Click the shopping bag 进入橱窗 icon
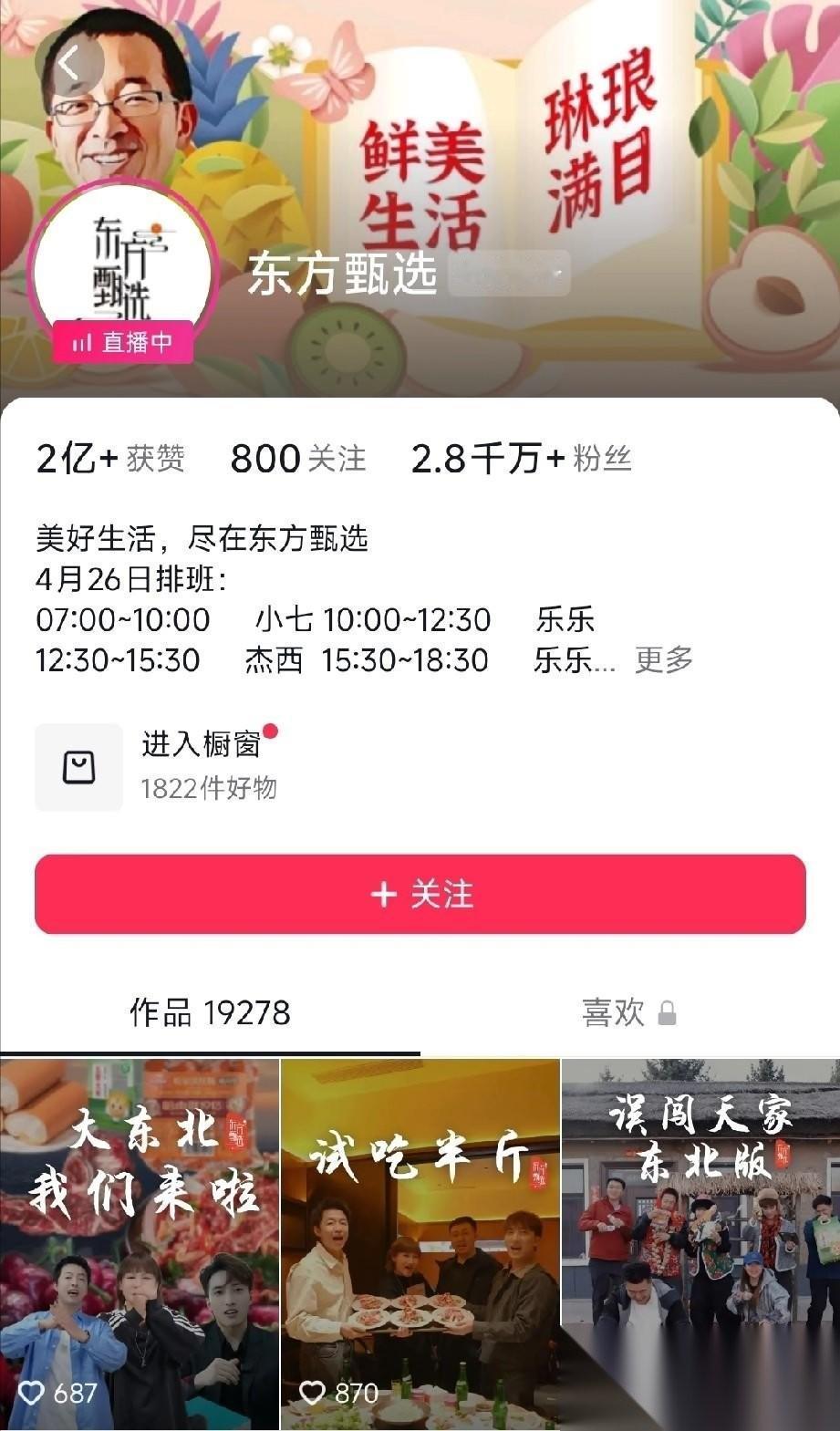 (79, 767)
